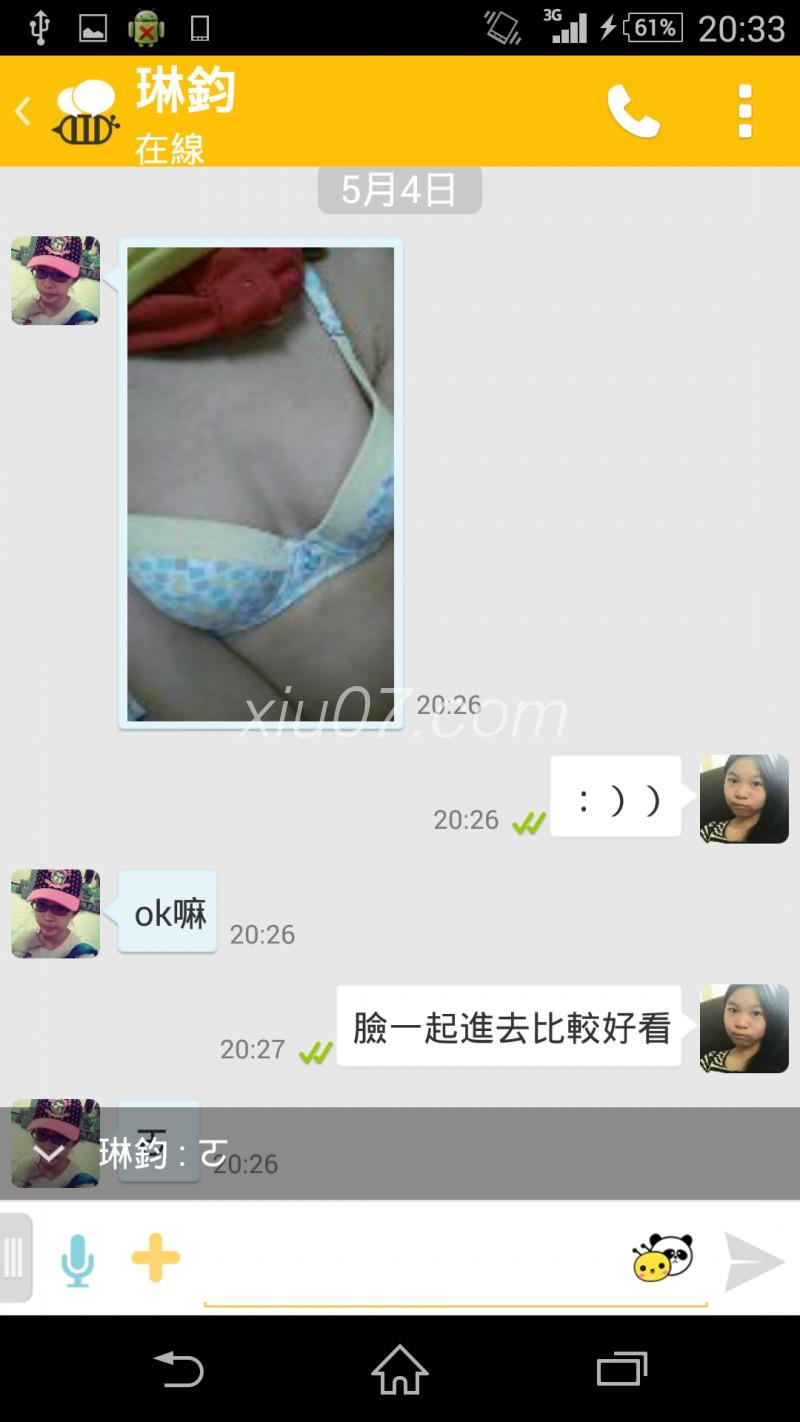The image size is (800, 1422).
Task: Send the message
Action: click(x=755, y=1260)
